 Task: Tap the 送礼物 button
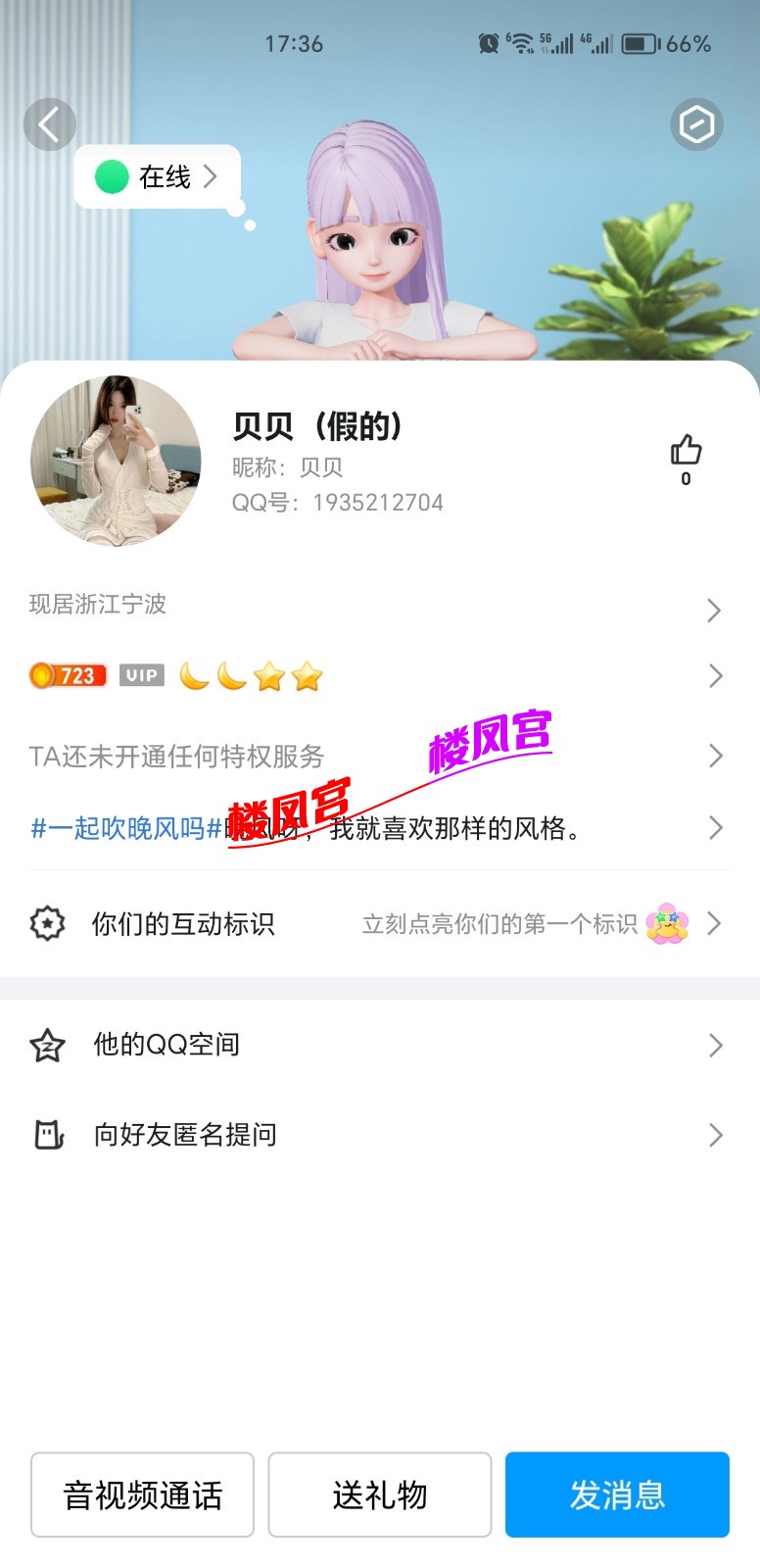(380, 1494)
